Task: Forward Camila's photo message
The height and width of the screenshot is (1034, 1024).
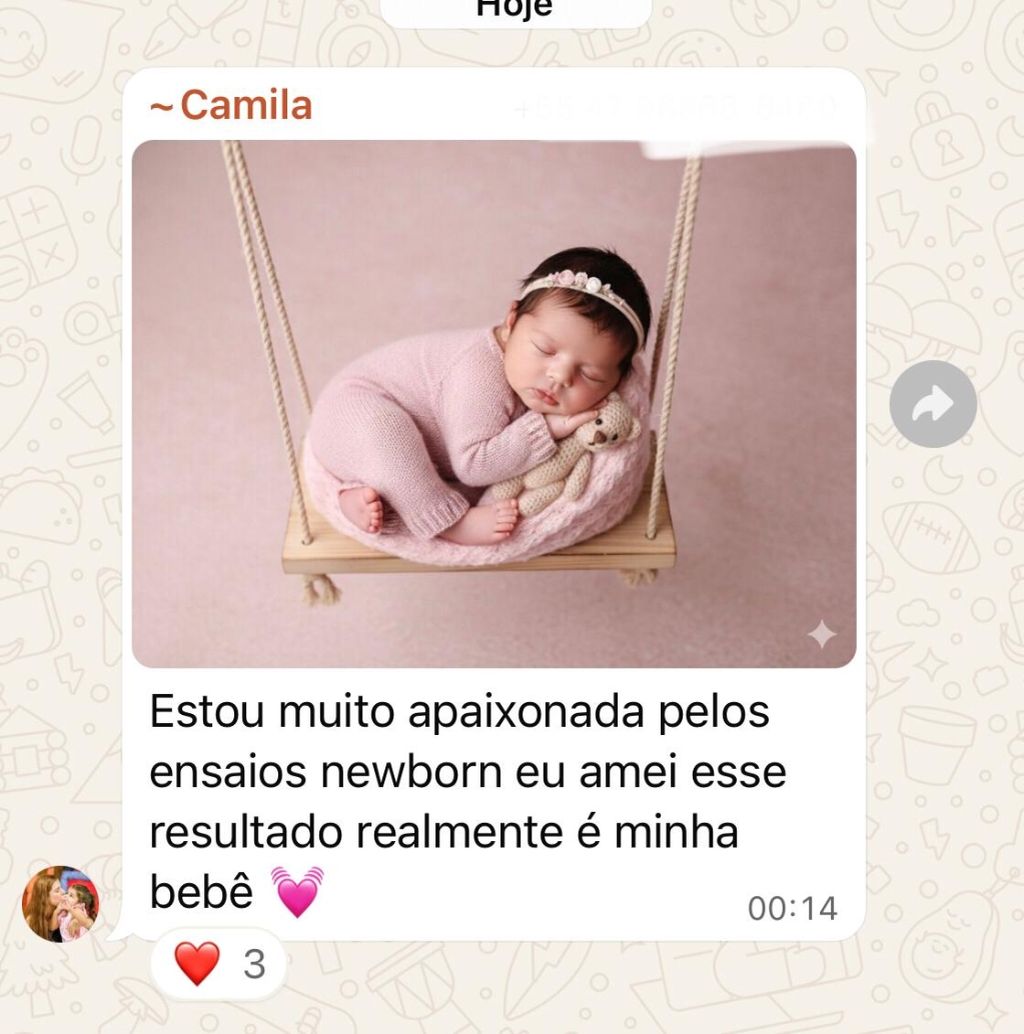Action: pos(932,404)
